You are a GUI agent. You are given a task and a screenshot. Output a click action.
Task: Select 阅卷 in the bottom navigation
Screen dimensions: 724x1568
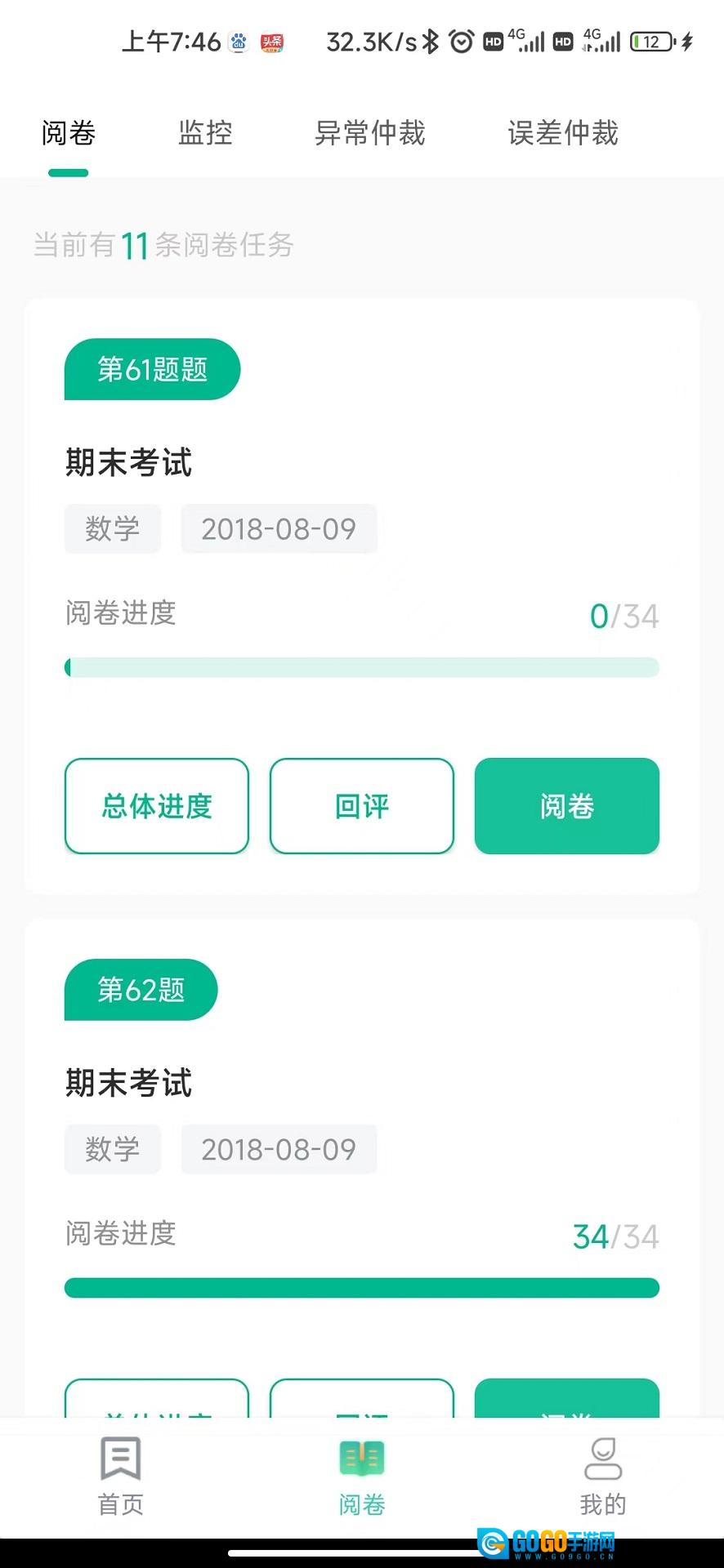[362, 1477]
